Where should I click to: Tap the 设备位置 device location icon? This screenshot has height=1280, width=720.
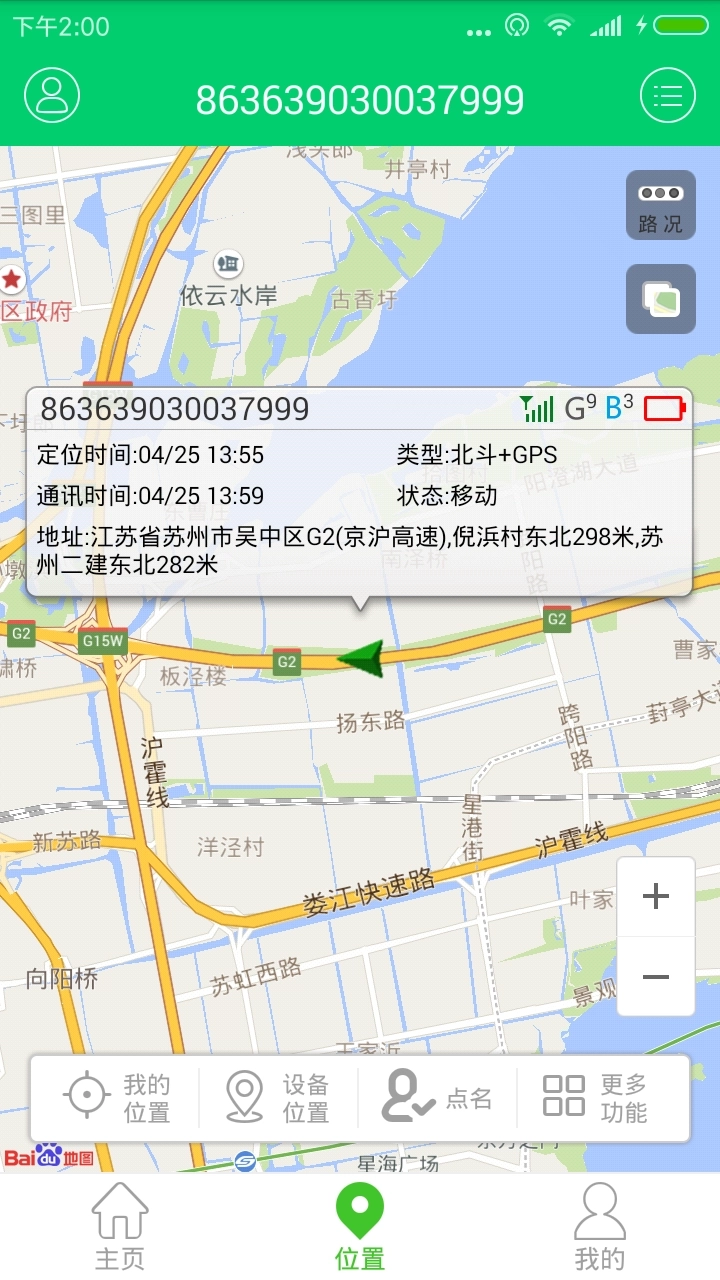pyautogui.click(x=247, y=1094)
